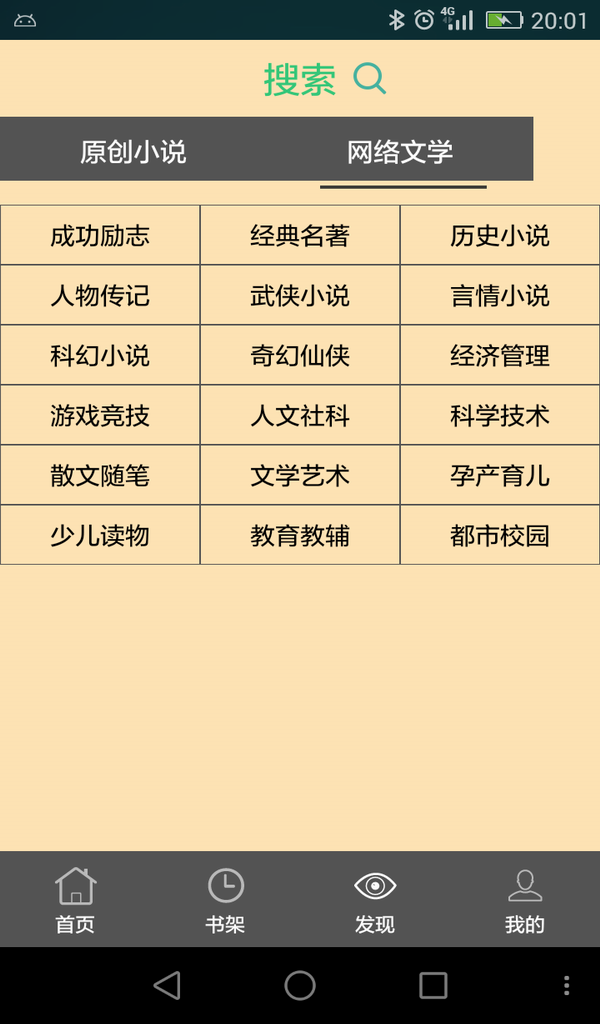
Task: Tap the system back button
Action: tap(167, 986)
